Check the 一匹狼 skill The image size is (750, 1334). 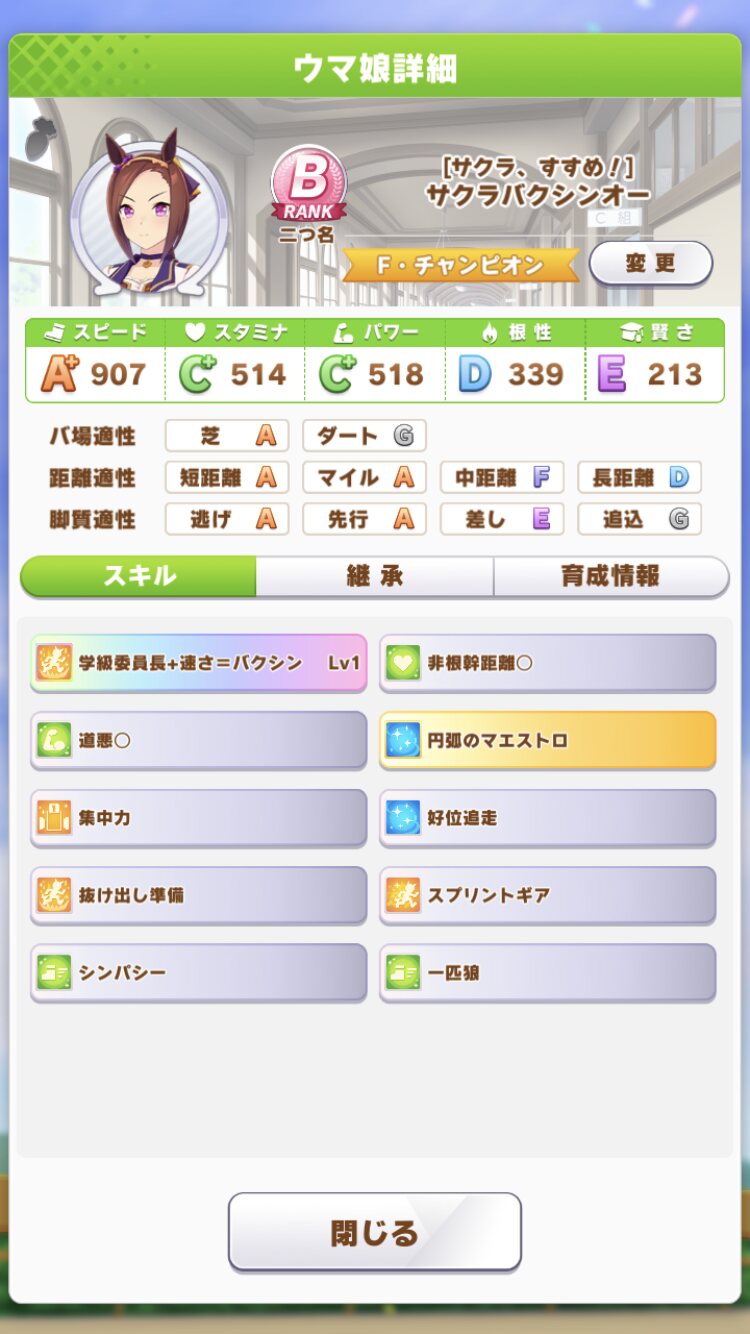click(547, 972)
